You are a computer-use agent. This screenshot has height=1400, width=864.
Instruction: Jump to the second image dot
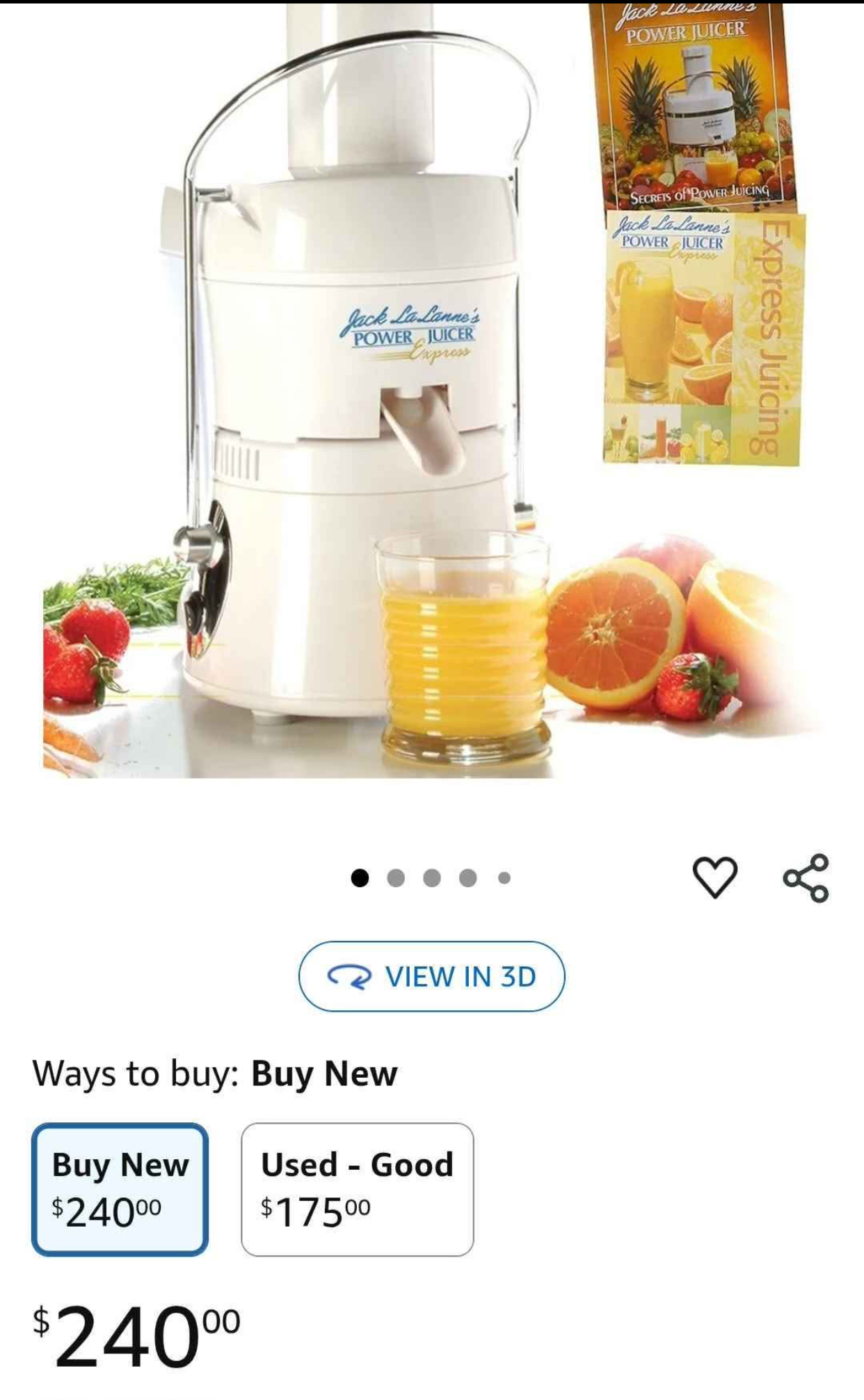pyautogui.click(x=396, y=878)
